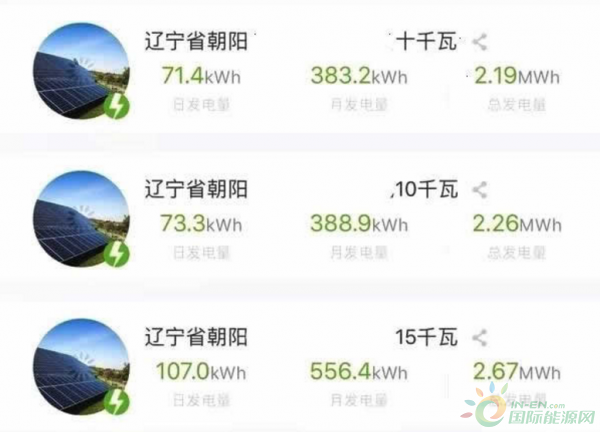Share the 10千瓦 station with 2.26MWh total
Image resolution: width=600 pixels, height=432 pixels.
pyautogui.click(x=480, y=188)
